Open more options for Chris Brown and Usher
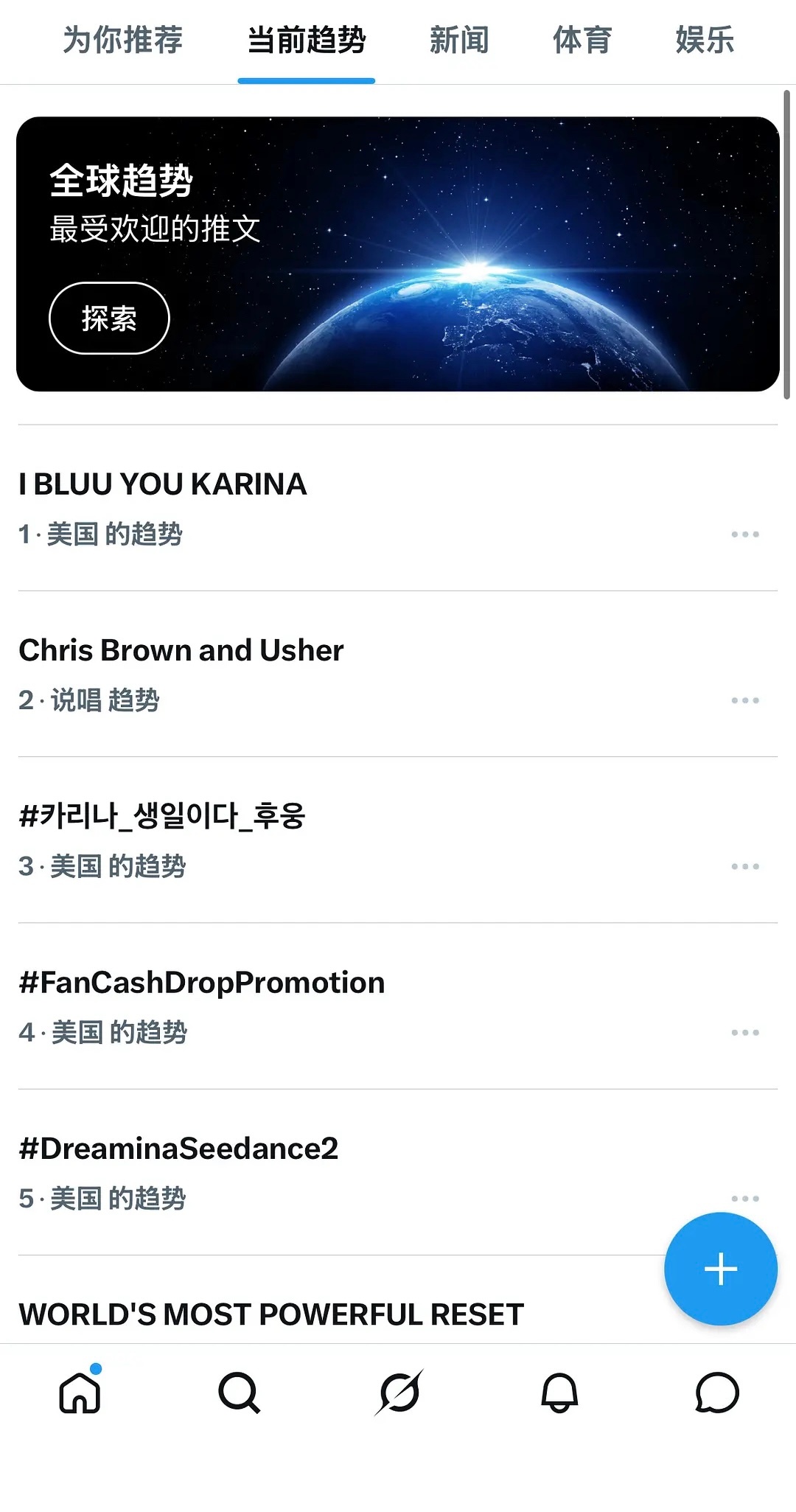Viewport: 796px width, 1512px height. 747,700
